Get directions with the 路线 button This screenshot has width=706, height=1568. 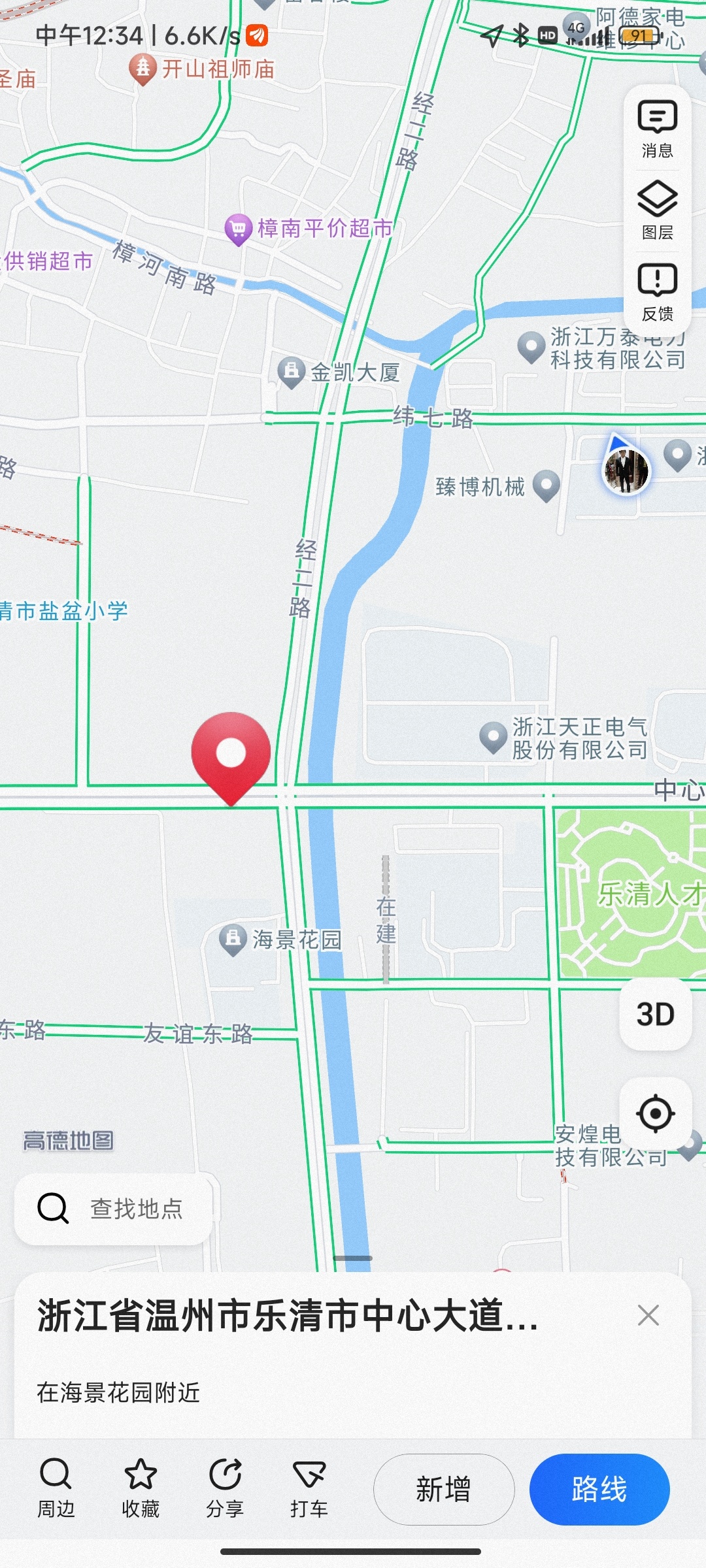(x=599, y=1490)
